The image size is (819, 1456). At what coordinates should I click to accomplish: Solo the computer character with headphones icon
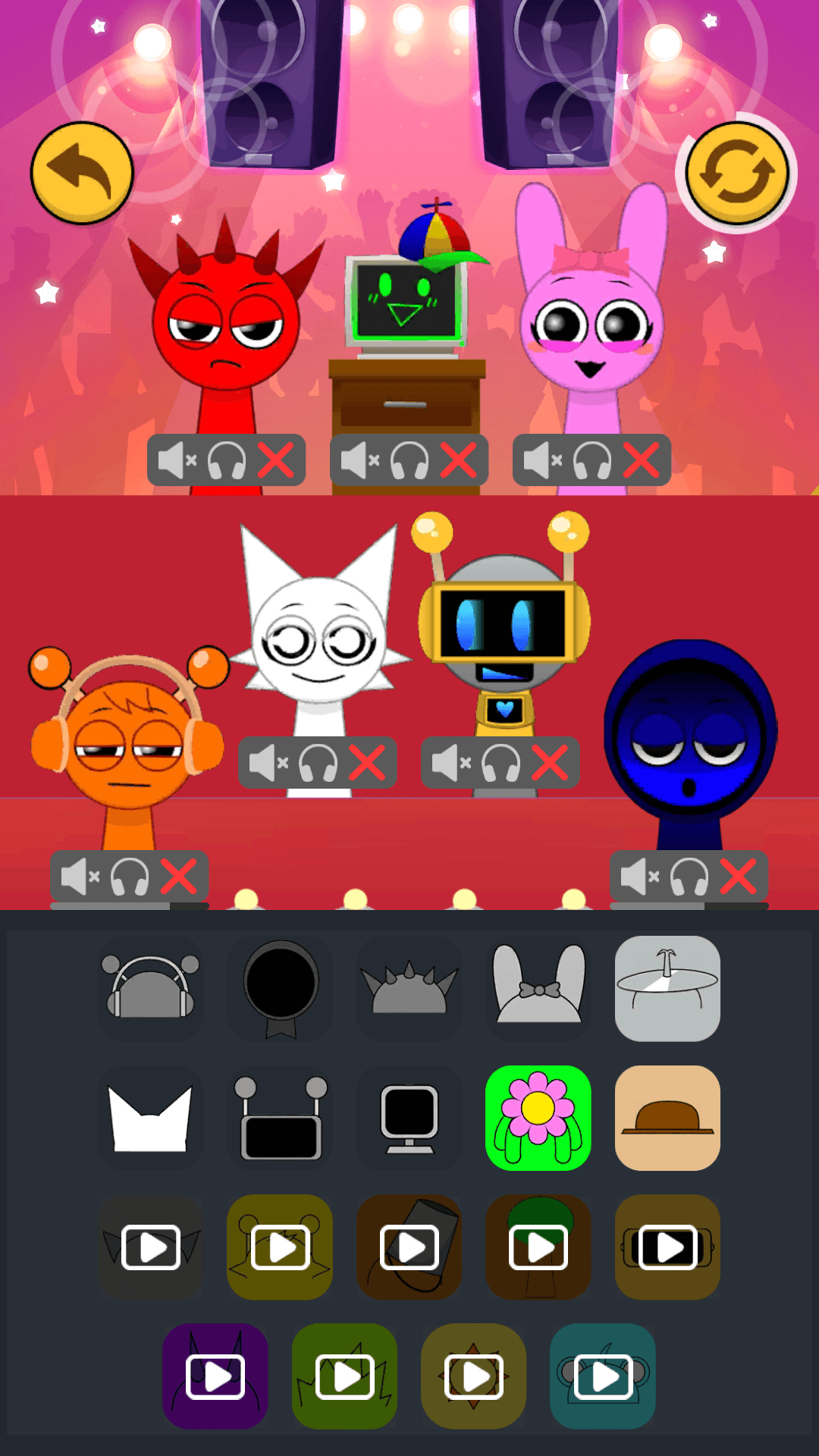point(409,460)
